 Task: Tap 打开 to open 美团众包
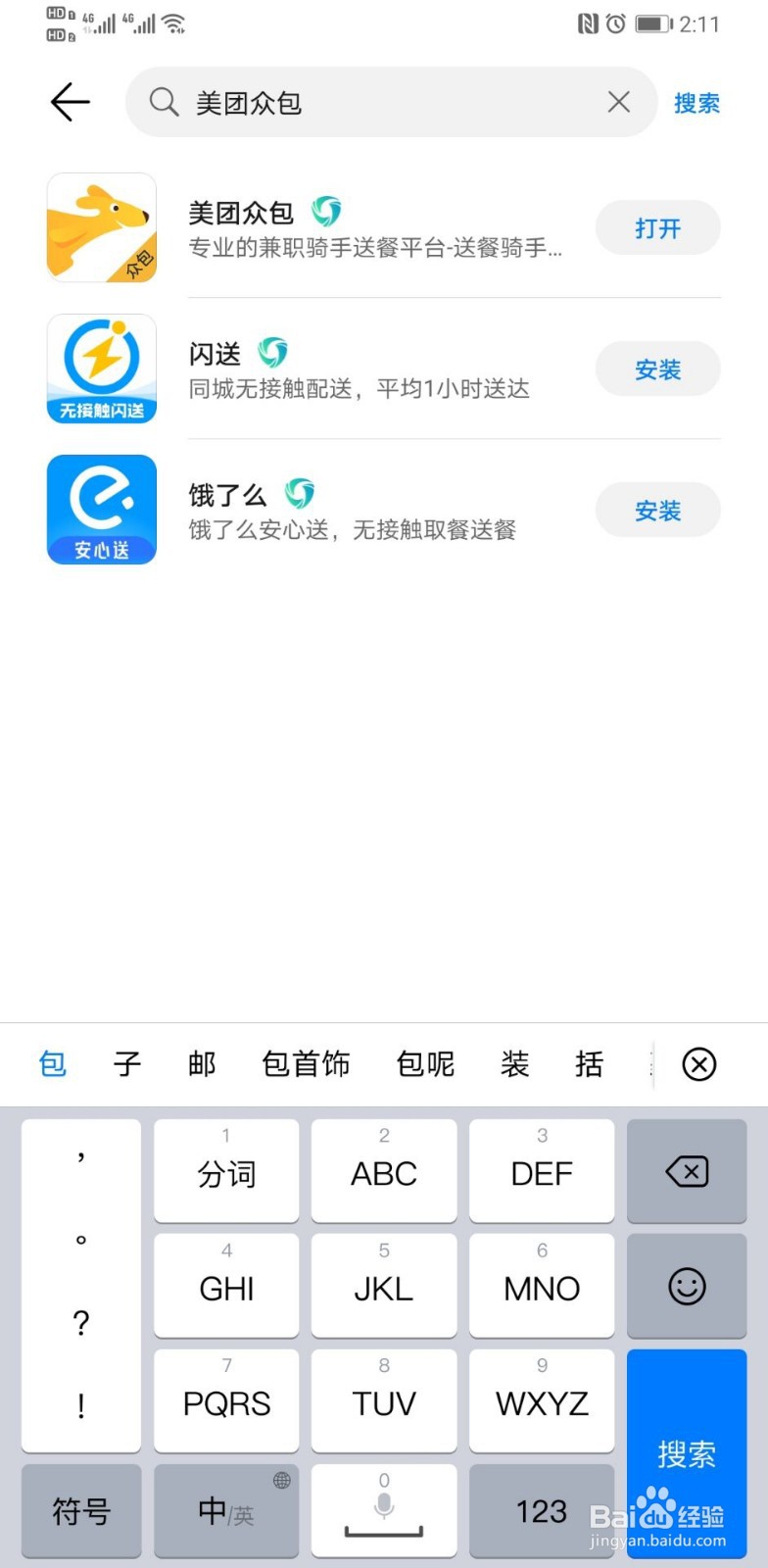coord(657,227)
